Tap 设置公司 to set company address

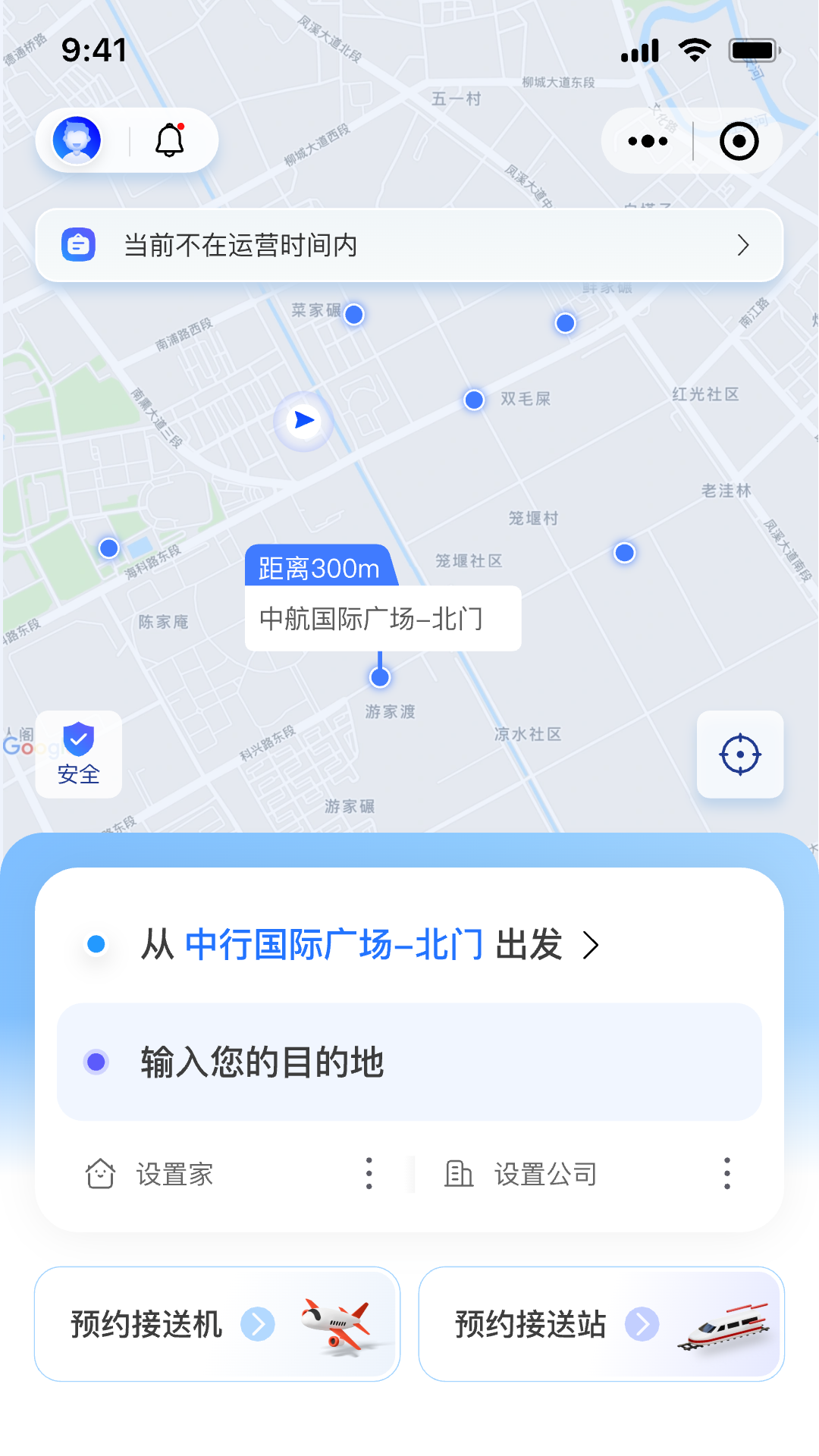click(544, 1174)
